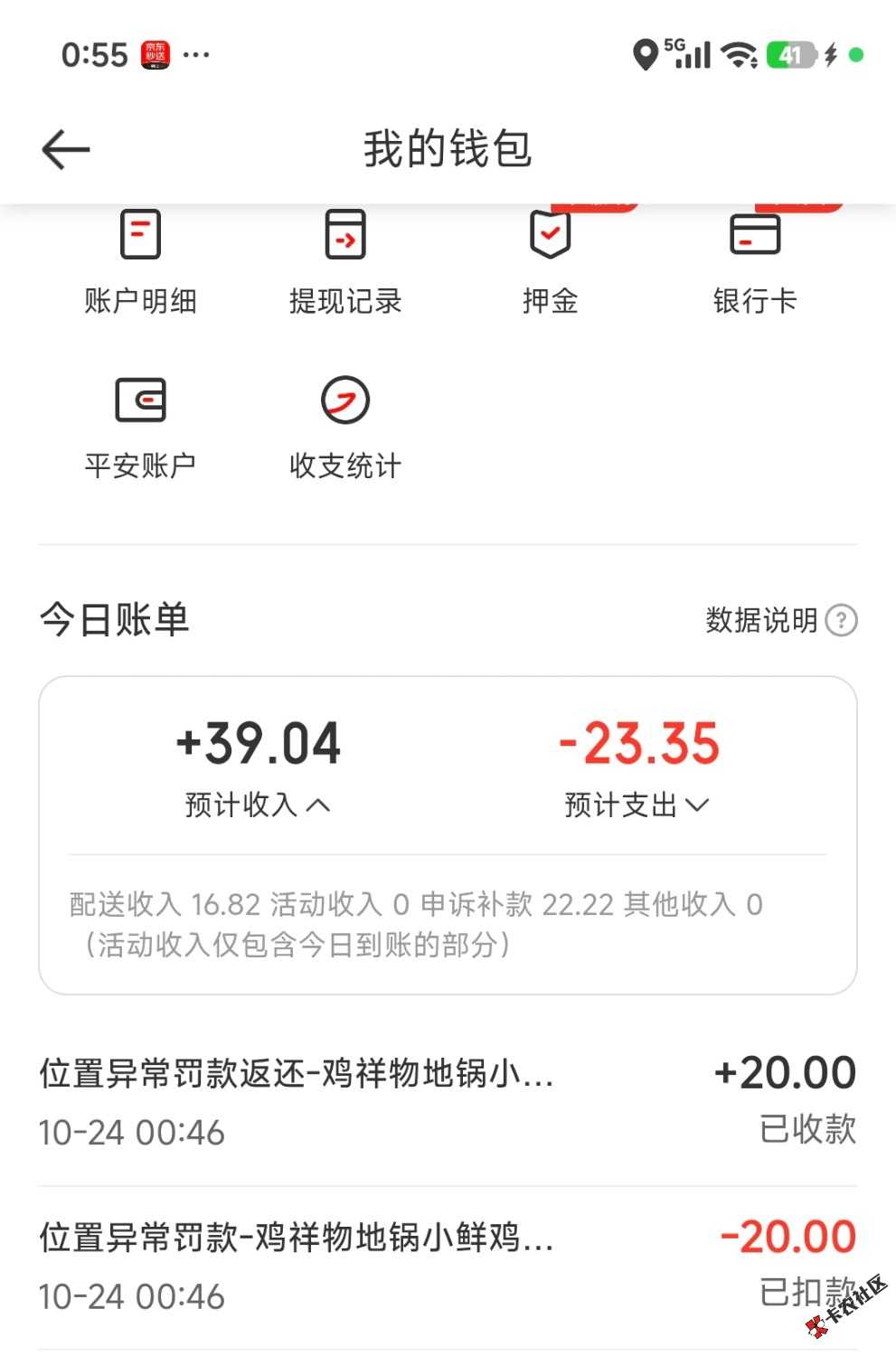
Task: Collapse the 预计收入 breakdown
Action: point(258,804)
